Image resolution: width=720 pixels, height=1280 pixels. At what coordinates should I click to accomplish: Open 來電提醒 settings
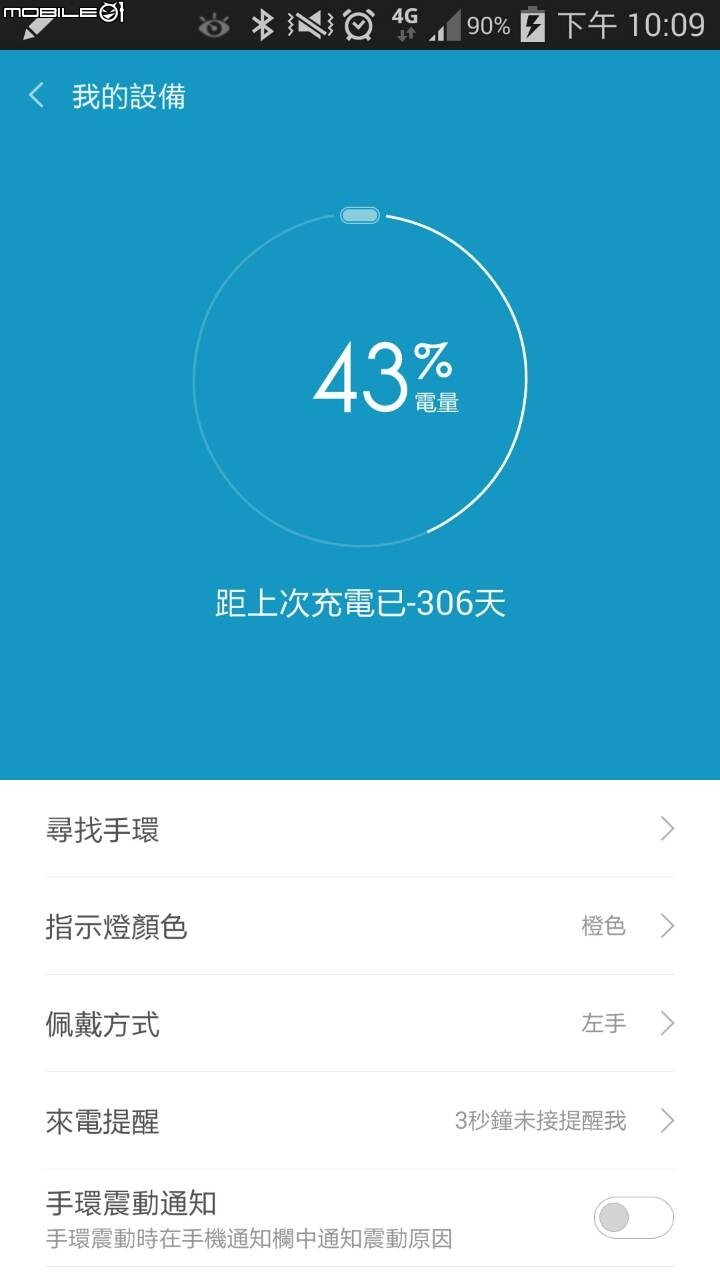coord(360,1120)
